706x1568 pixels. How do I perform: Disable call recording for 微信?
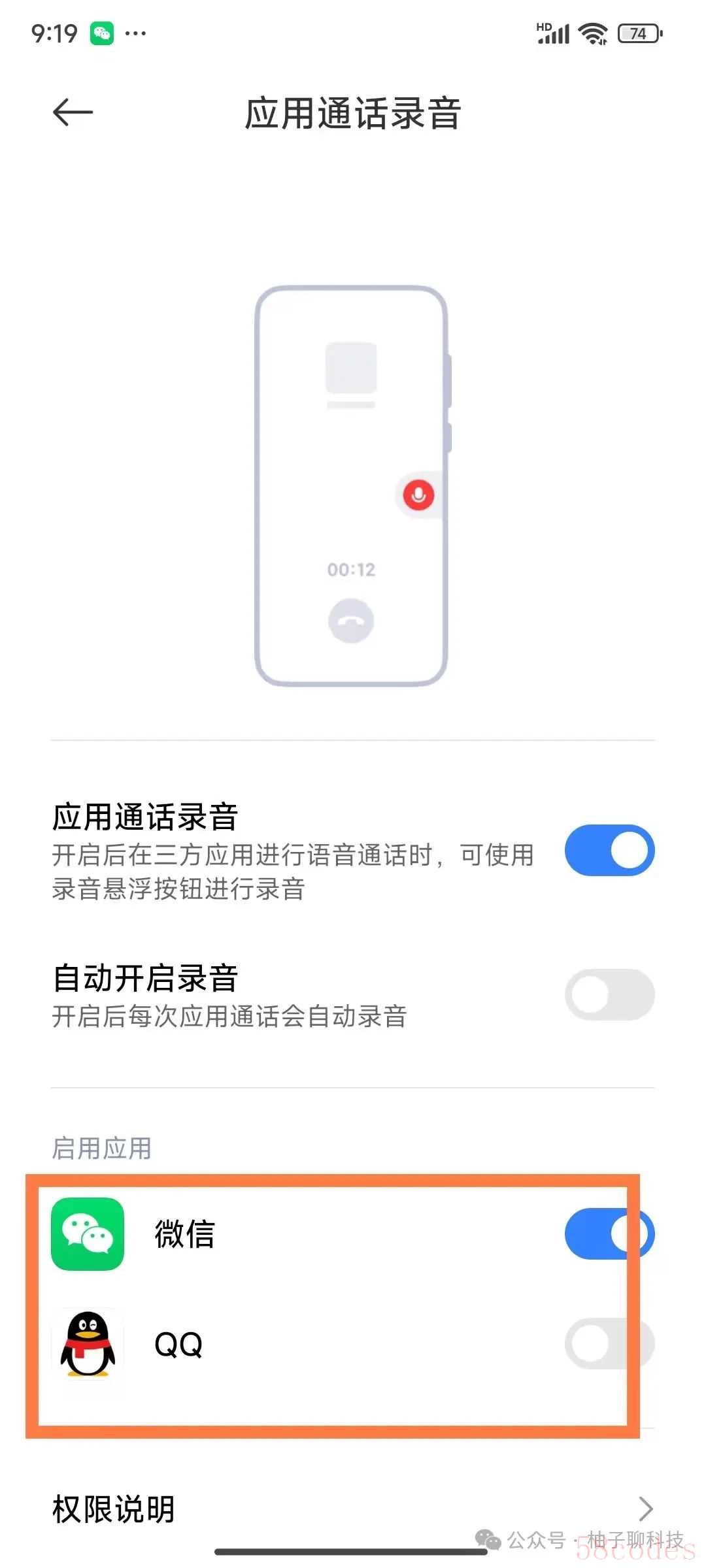609,1233
